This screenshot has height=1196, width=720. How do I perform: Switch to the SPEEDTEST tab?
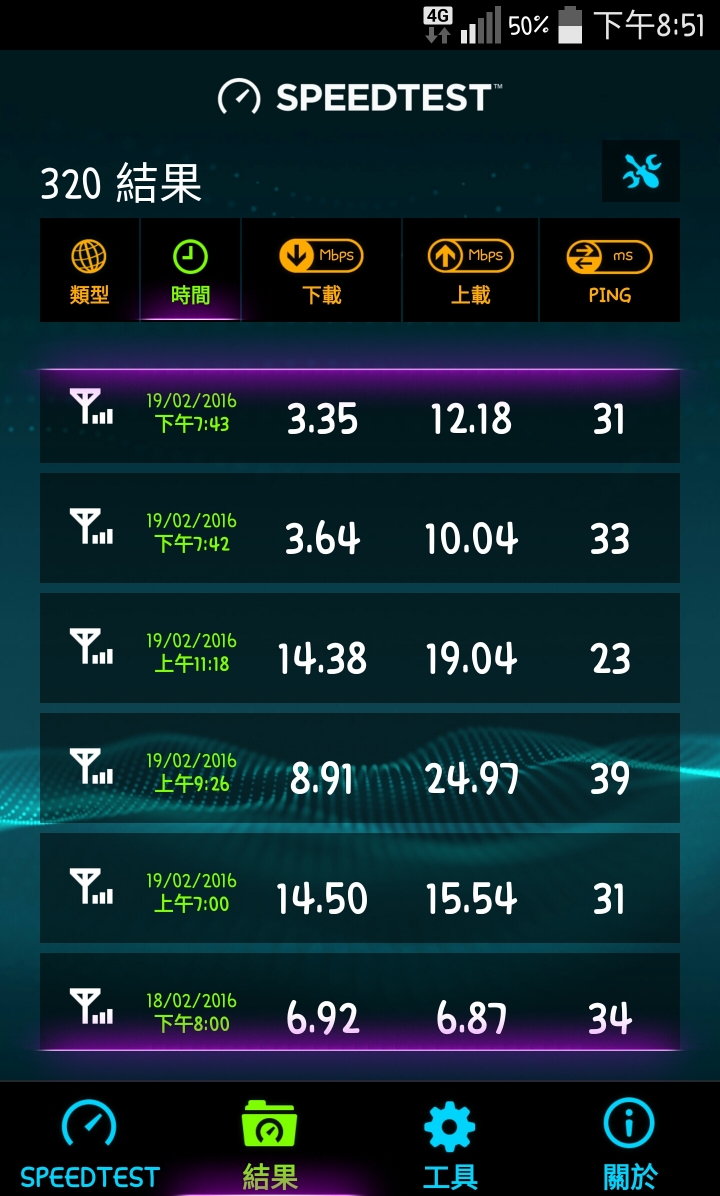coord(89,1143)
